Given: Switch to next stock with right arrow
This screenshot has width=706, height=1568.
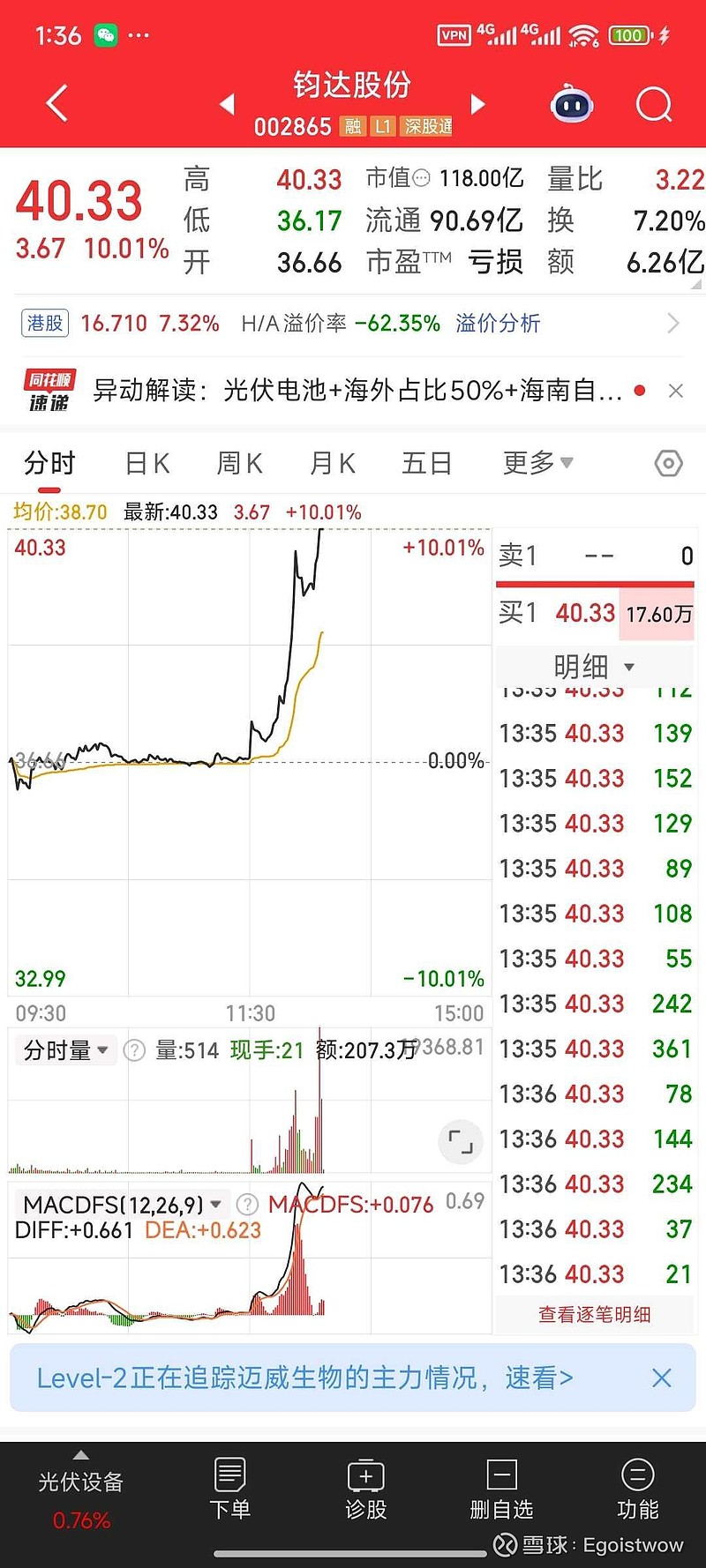Looking at the screenshot, I should coord(477,104).
